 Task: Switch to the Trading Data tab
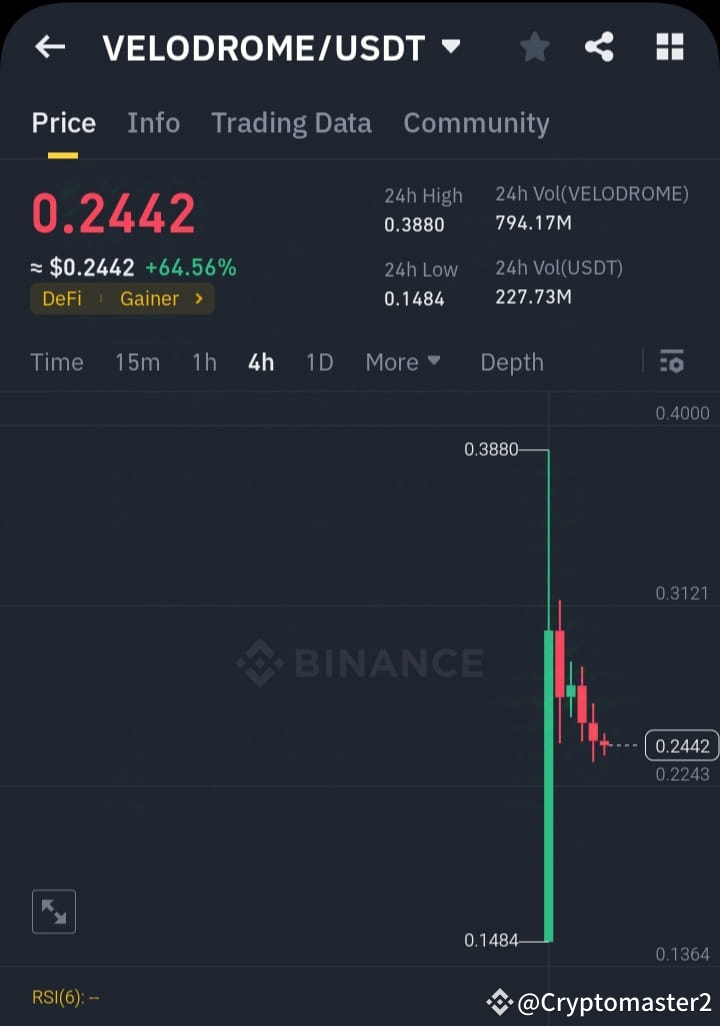pos(291,122)
